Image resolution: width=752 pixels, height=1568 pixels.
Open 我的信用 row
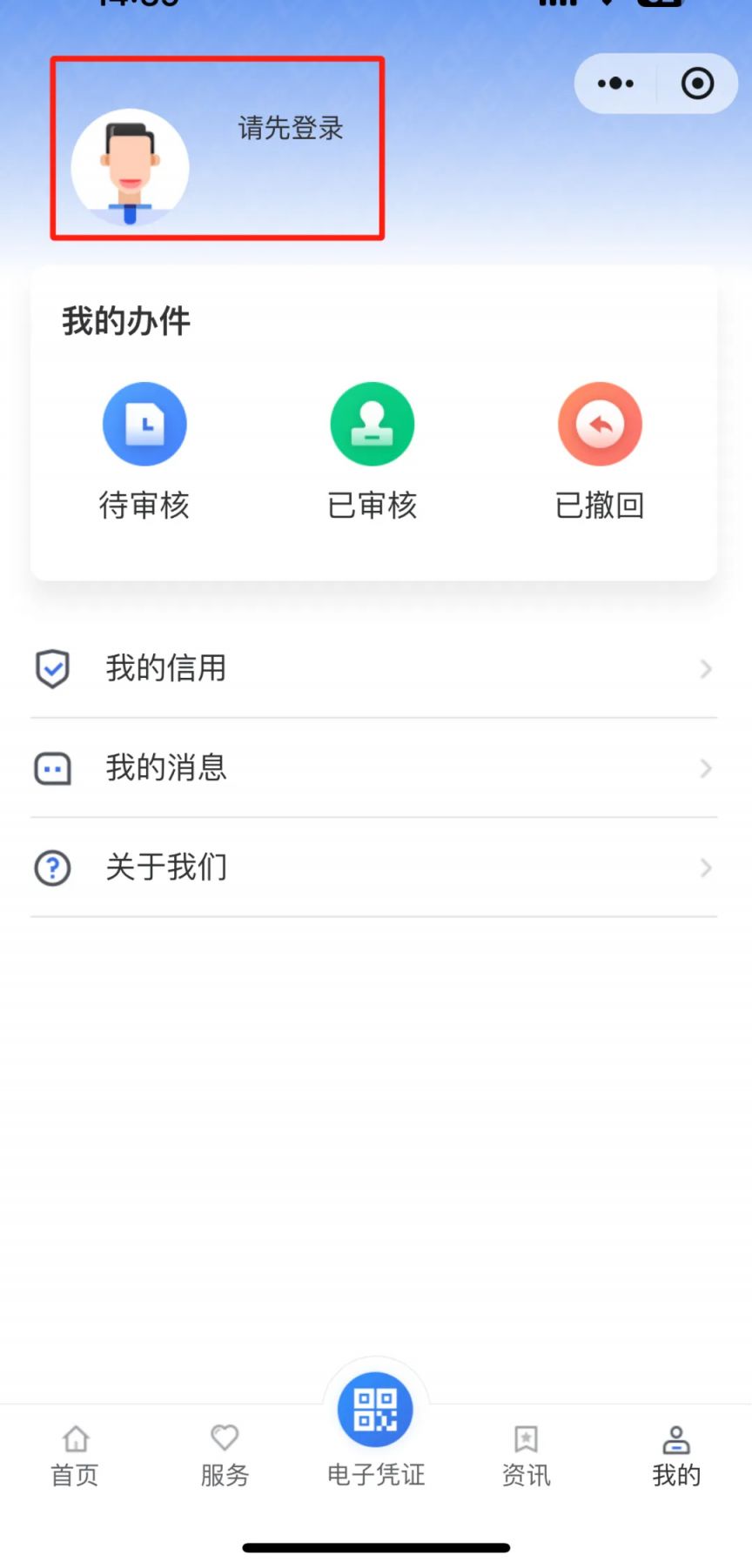click(373, 668)
